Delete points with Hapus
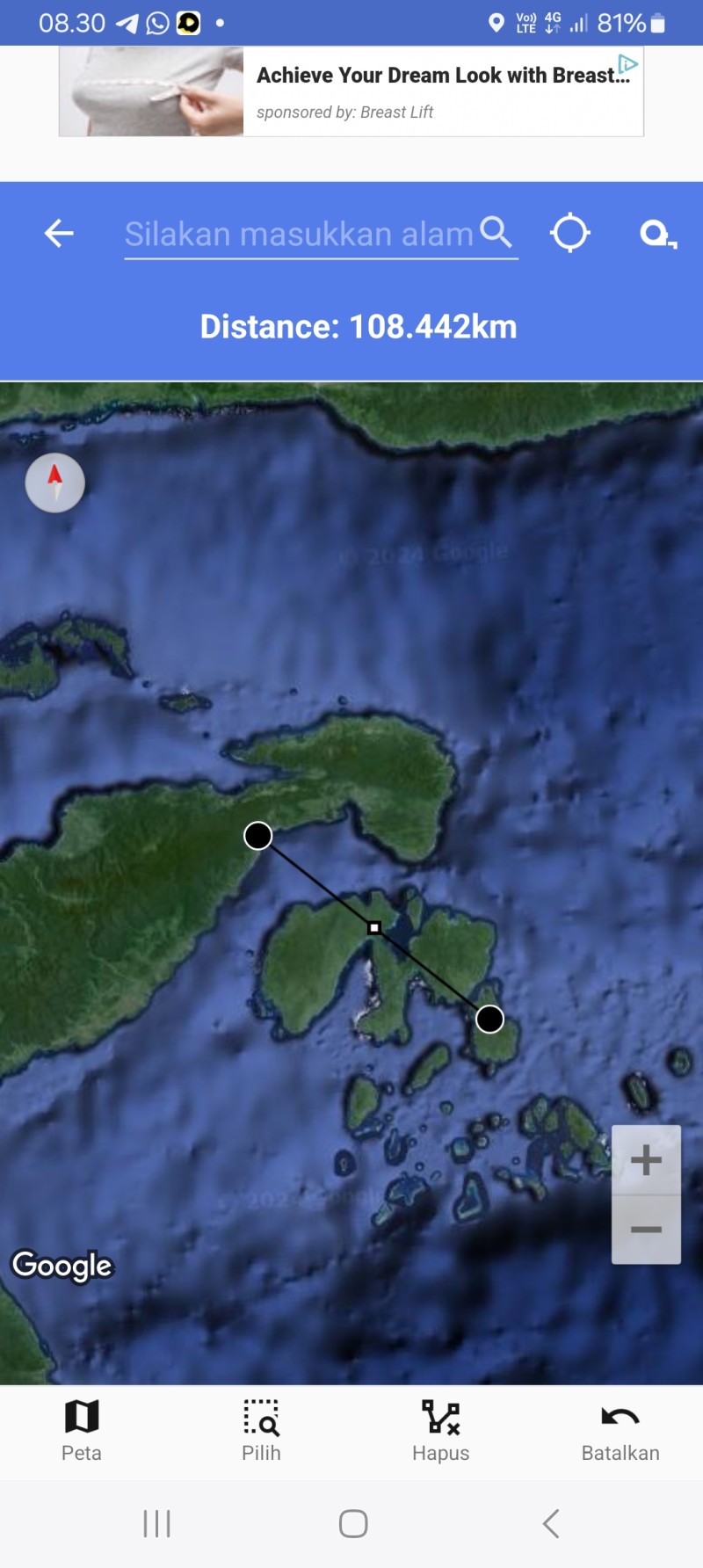The height and width of the screenshot is (1568, 703). pos(440,1431)
